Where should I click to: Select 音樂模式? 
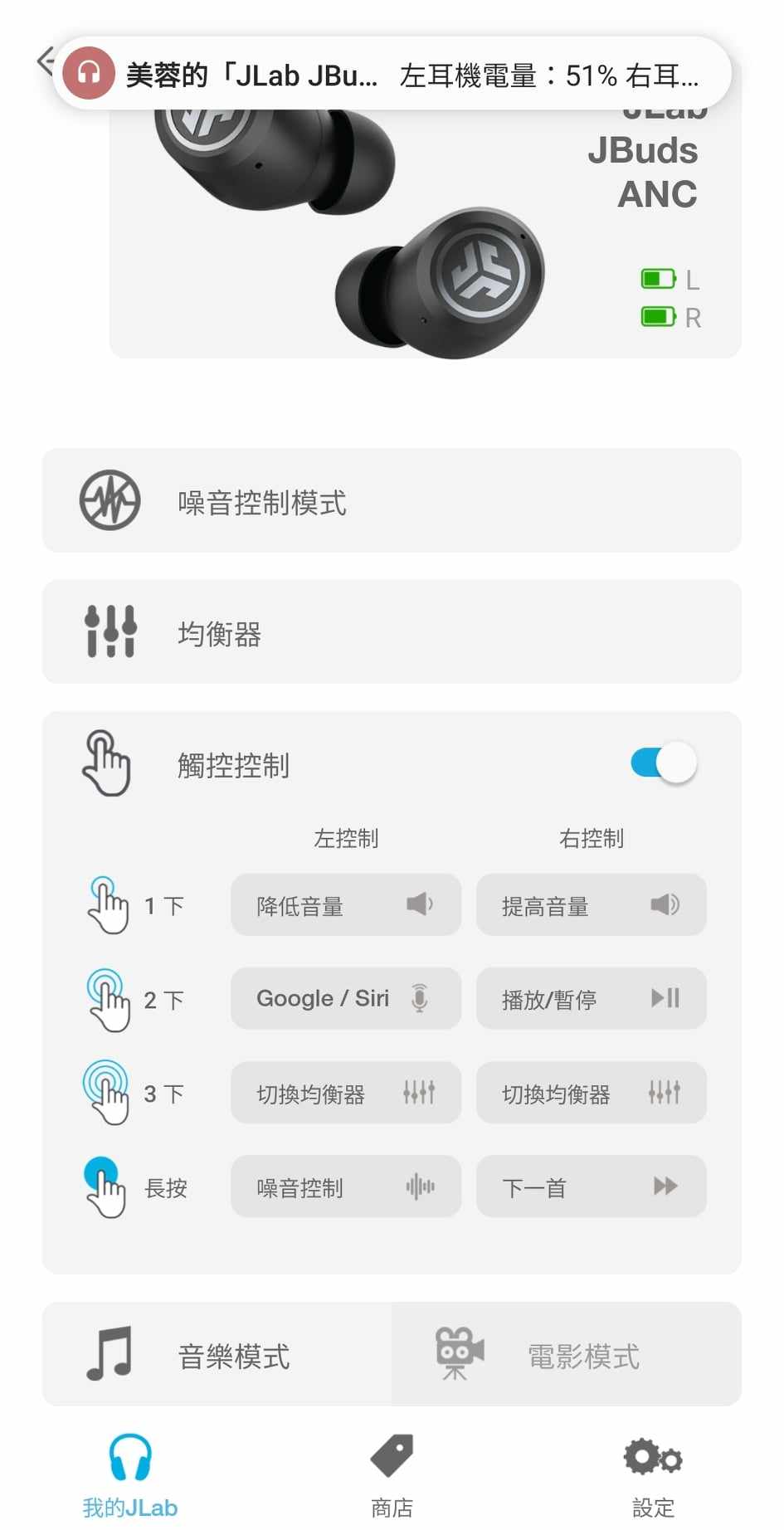coord(217,1355)
